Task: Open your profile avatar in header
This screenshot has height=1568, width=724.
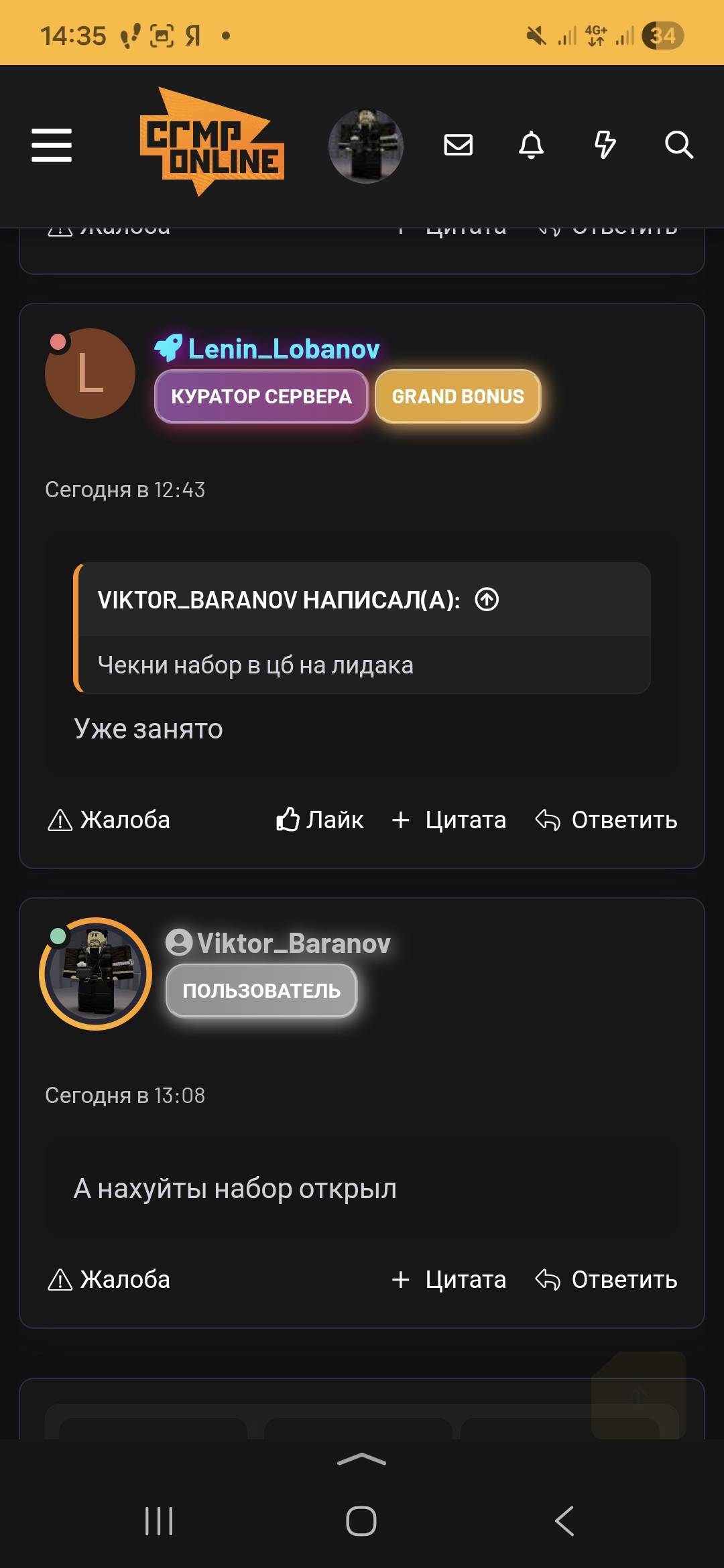Action: click(x=365, y=145)
